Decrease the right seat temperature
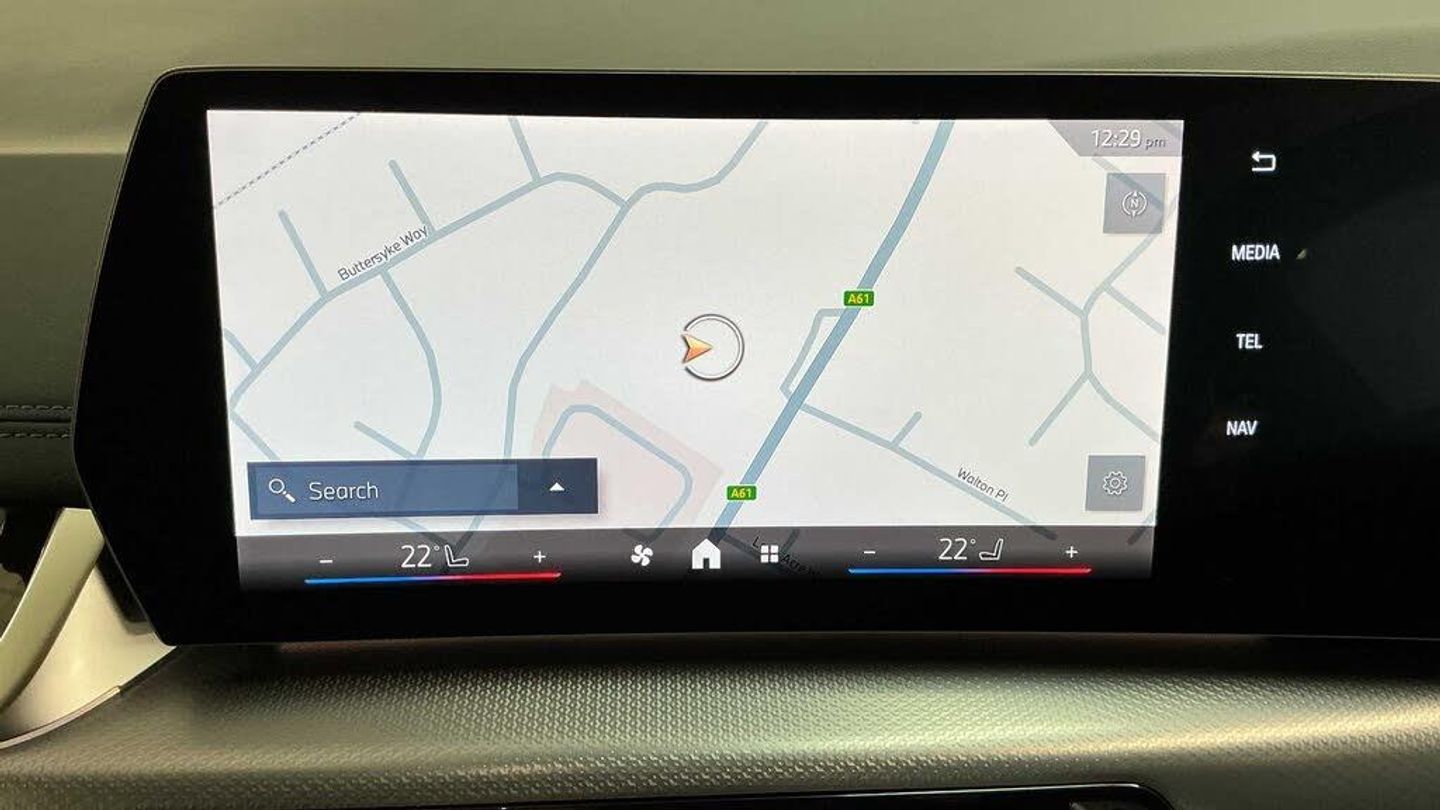The height and width of the screenshot is (810, 1440). point(869,552)
